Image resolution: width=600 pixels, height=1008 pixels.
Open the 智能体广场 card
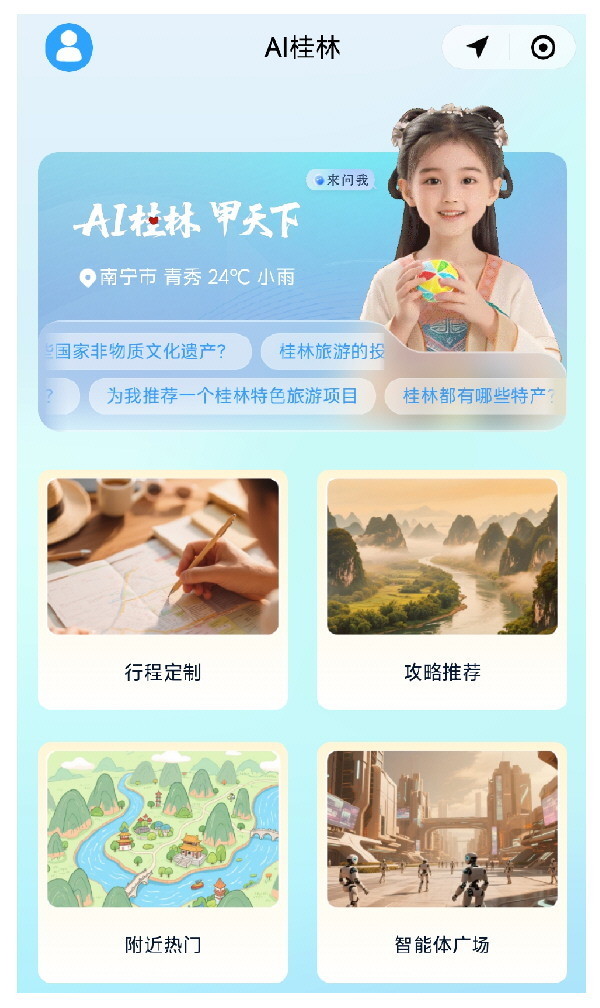(x=442, y=862)
